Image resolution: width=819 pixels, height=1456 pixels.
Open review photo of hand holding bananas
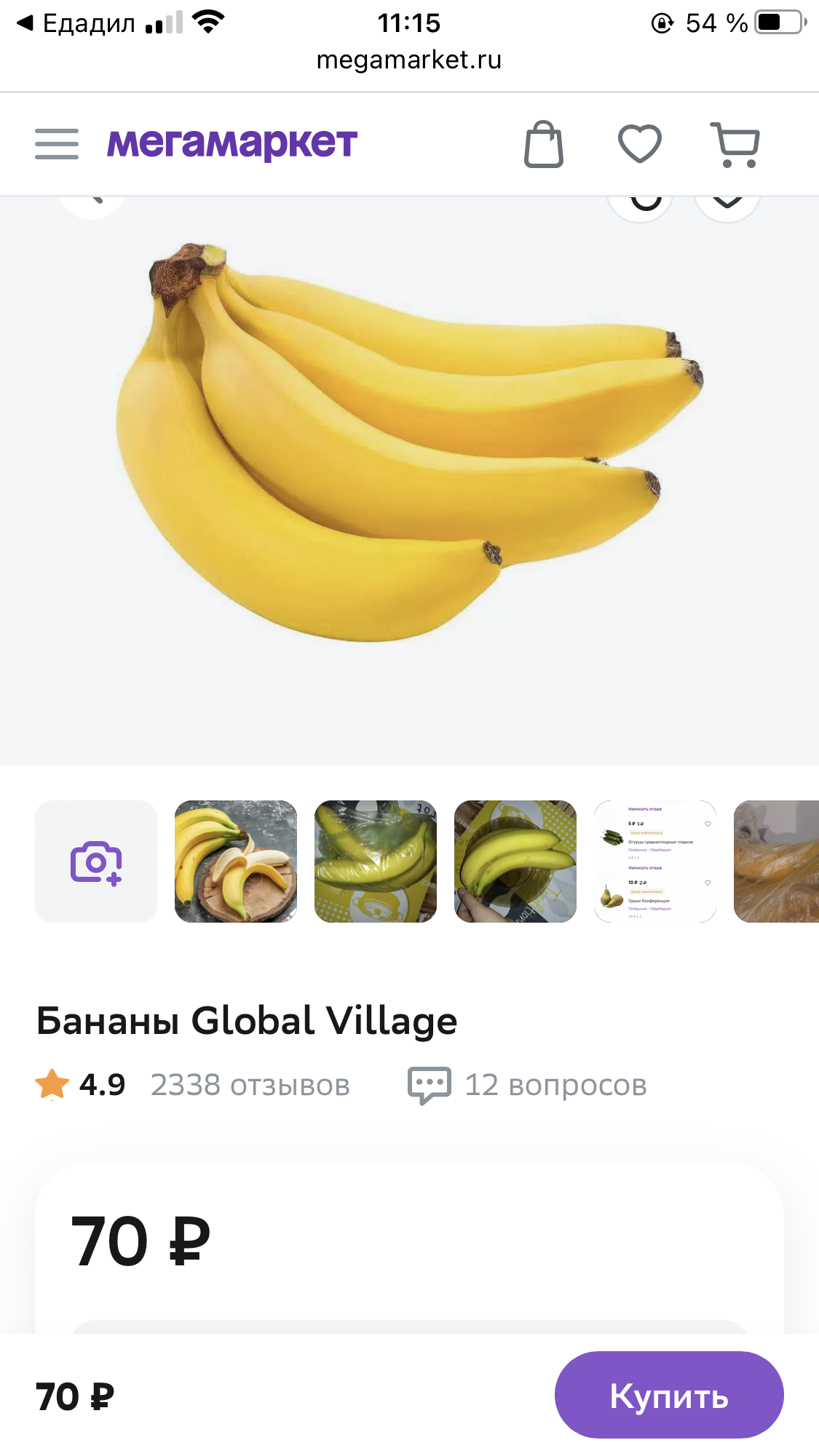click(515, 862)
